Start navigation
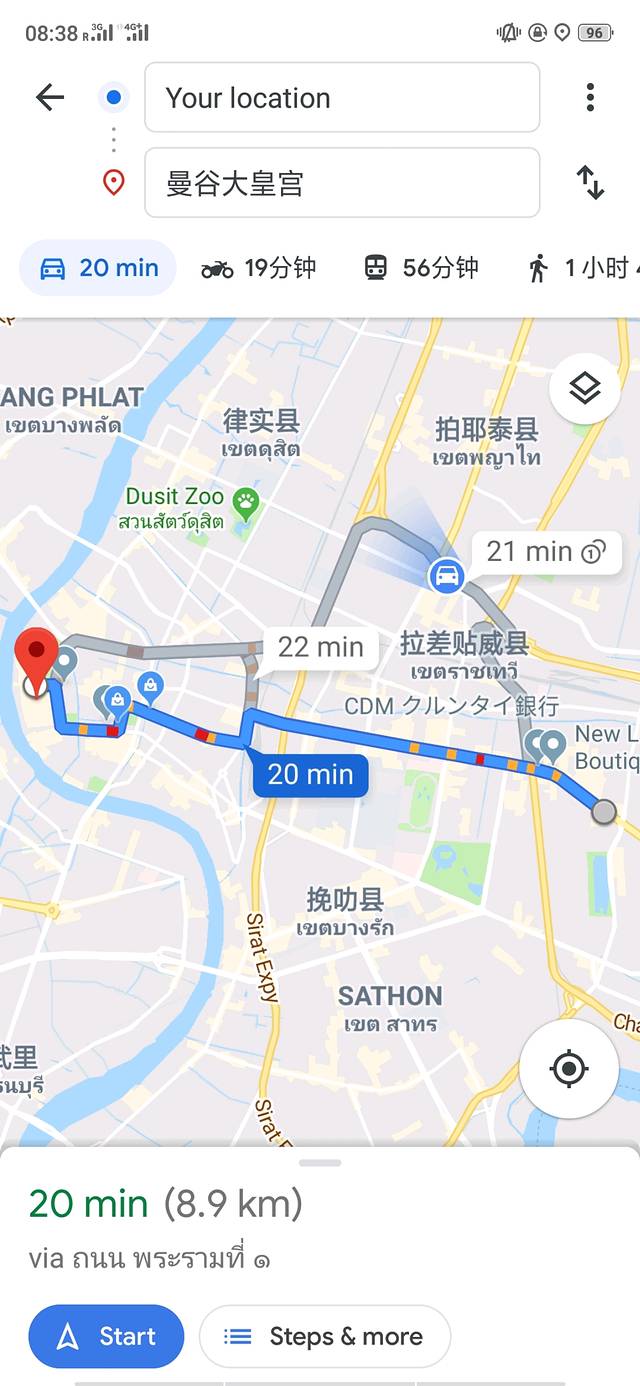640x1386 pixels. click(106, 1336)
